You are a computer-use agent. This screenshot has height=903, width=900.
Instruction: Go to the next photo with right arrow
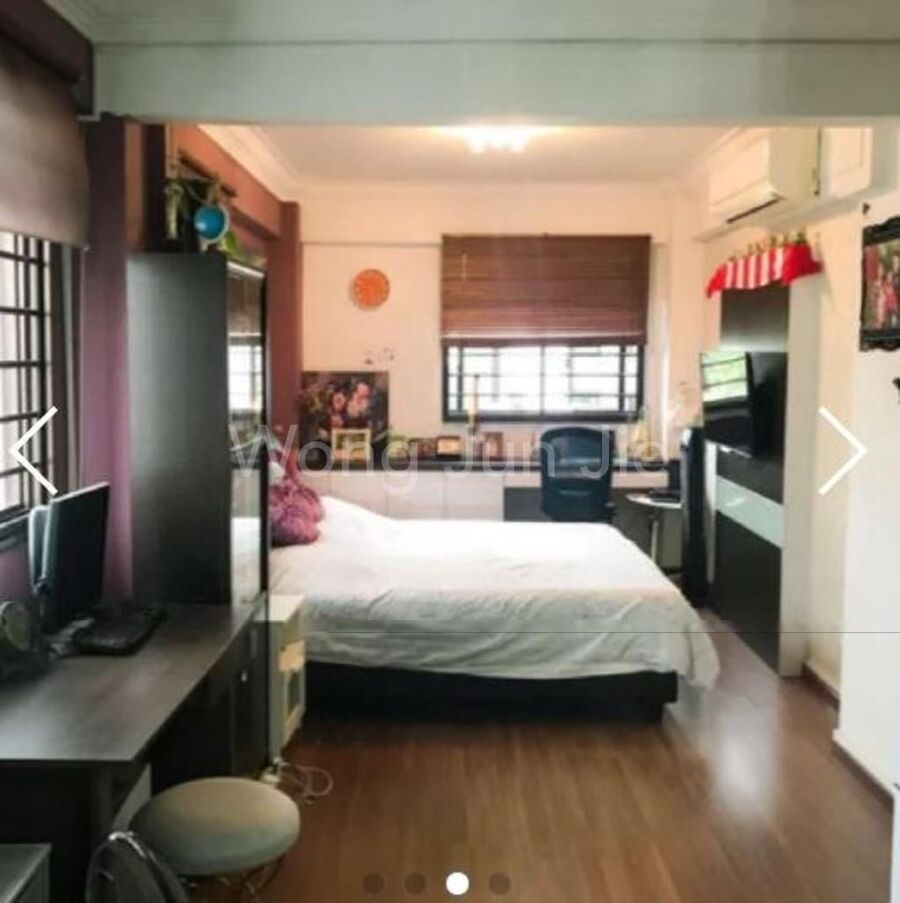(841, 451)
